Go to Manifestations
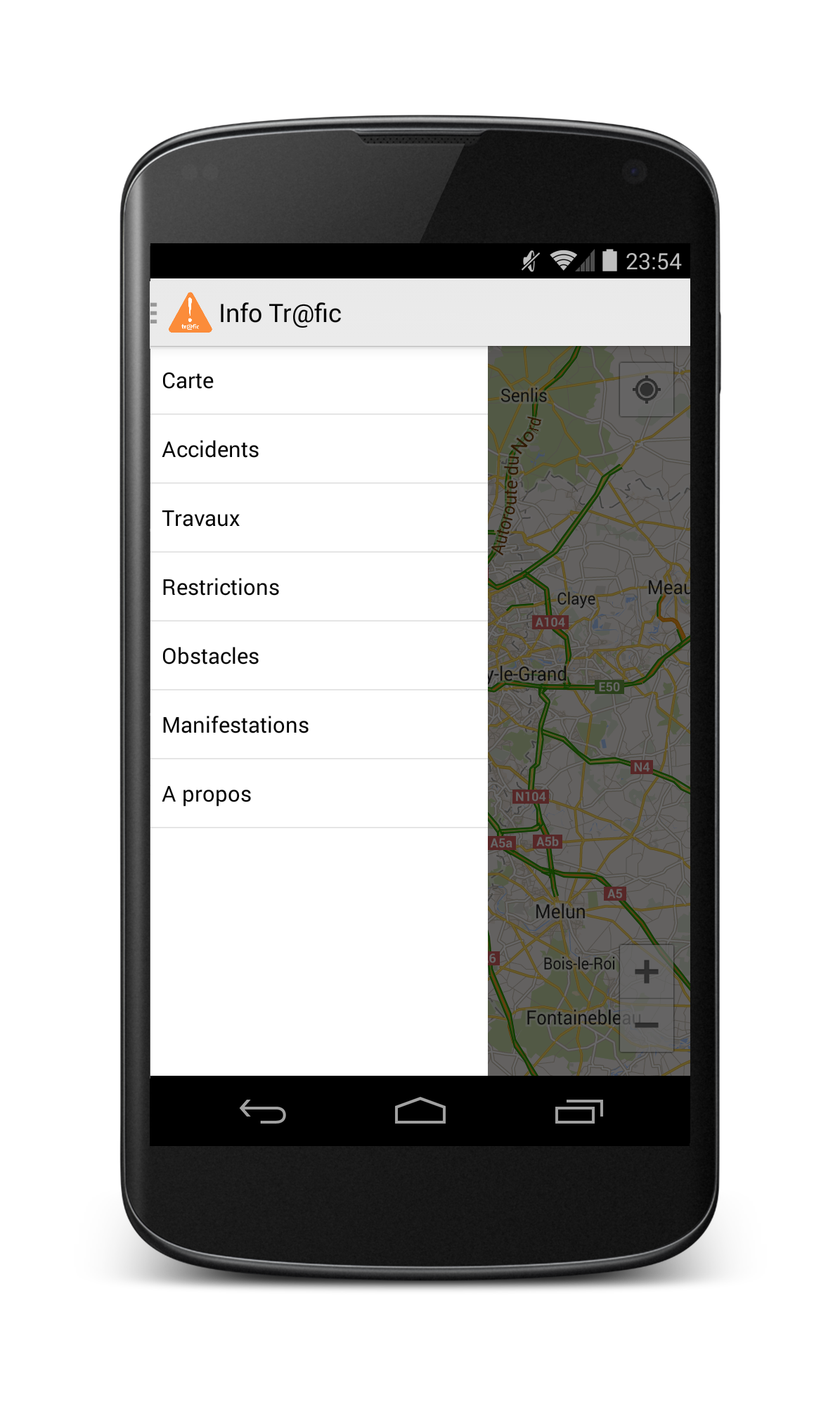This screenshot has width=840, height=1402. [318, 725]
